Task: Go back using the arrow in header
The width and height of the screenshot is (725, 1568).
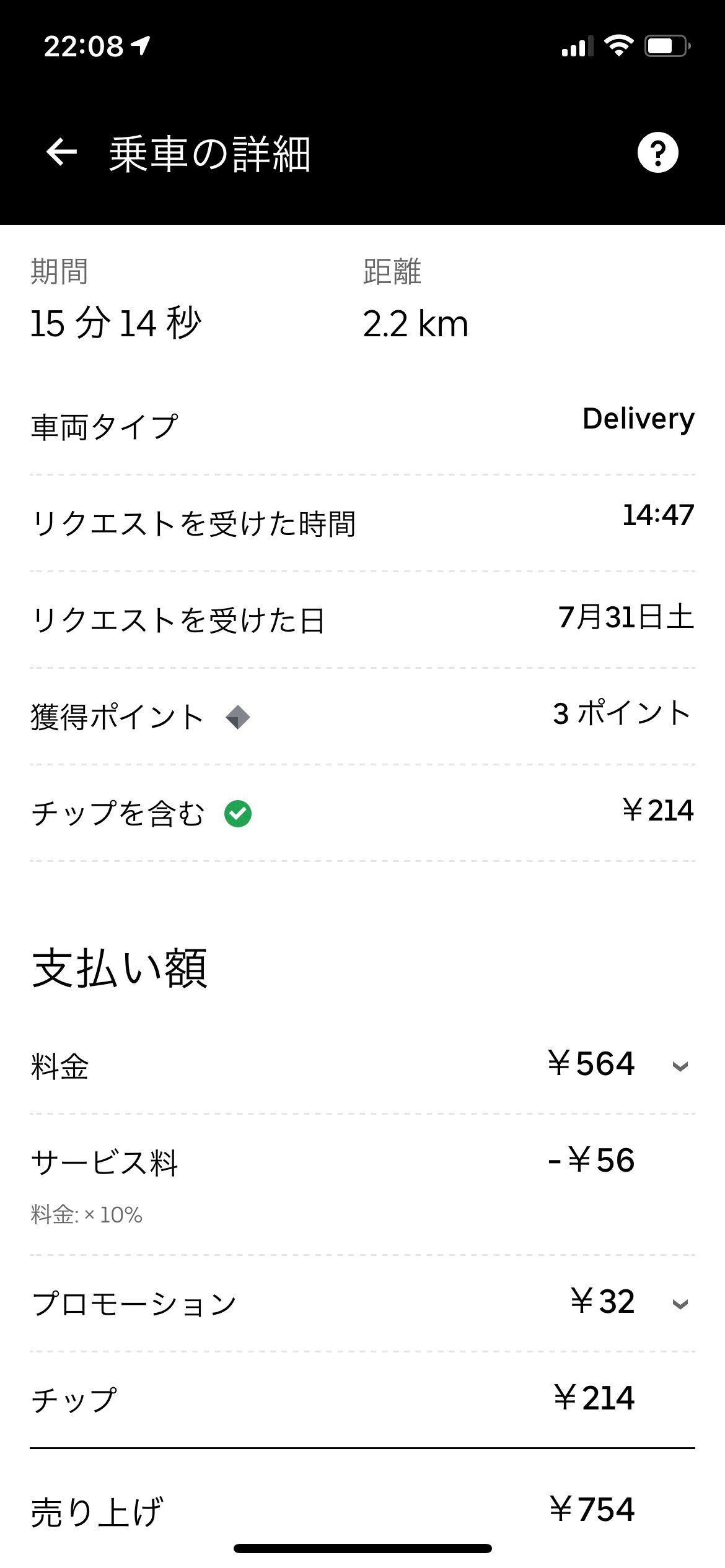Action: pyautogui.click(x=61, y=152)
